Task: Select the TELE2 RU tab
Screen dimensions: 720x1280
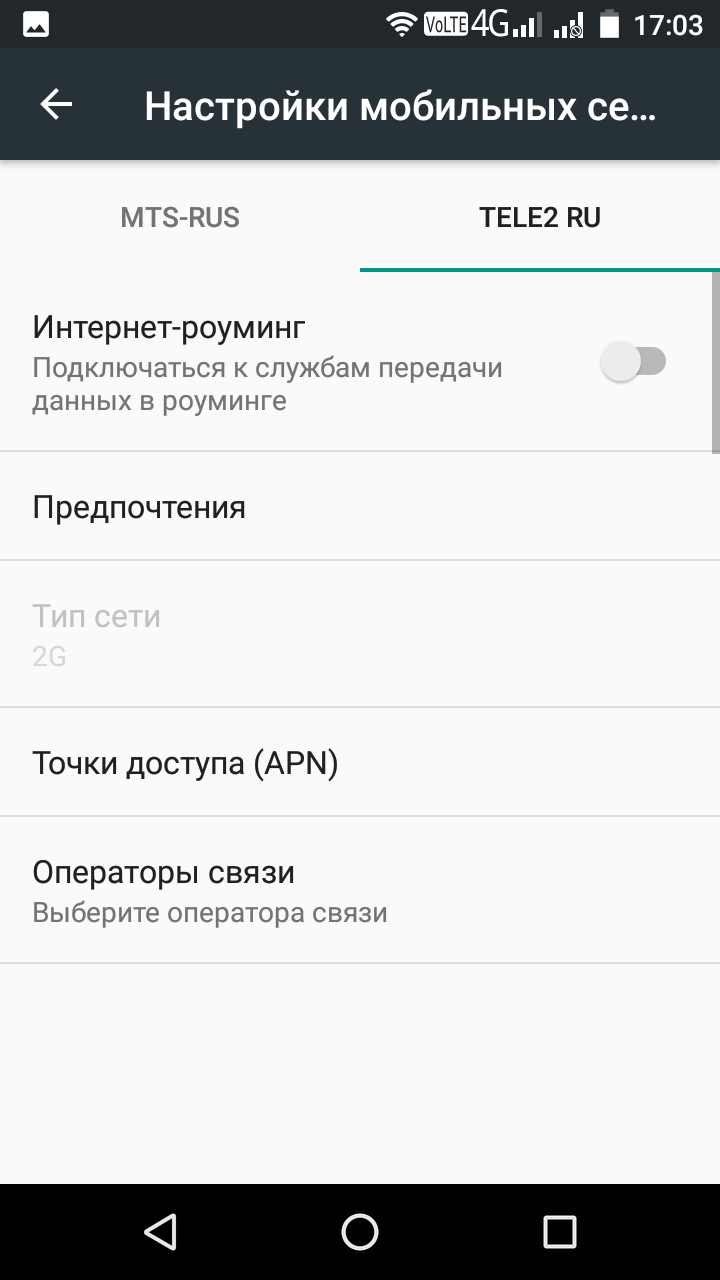Action: tap(540, 217)
